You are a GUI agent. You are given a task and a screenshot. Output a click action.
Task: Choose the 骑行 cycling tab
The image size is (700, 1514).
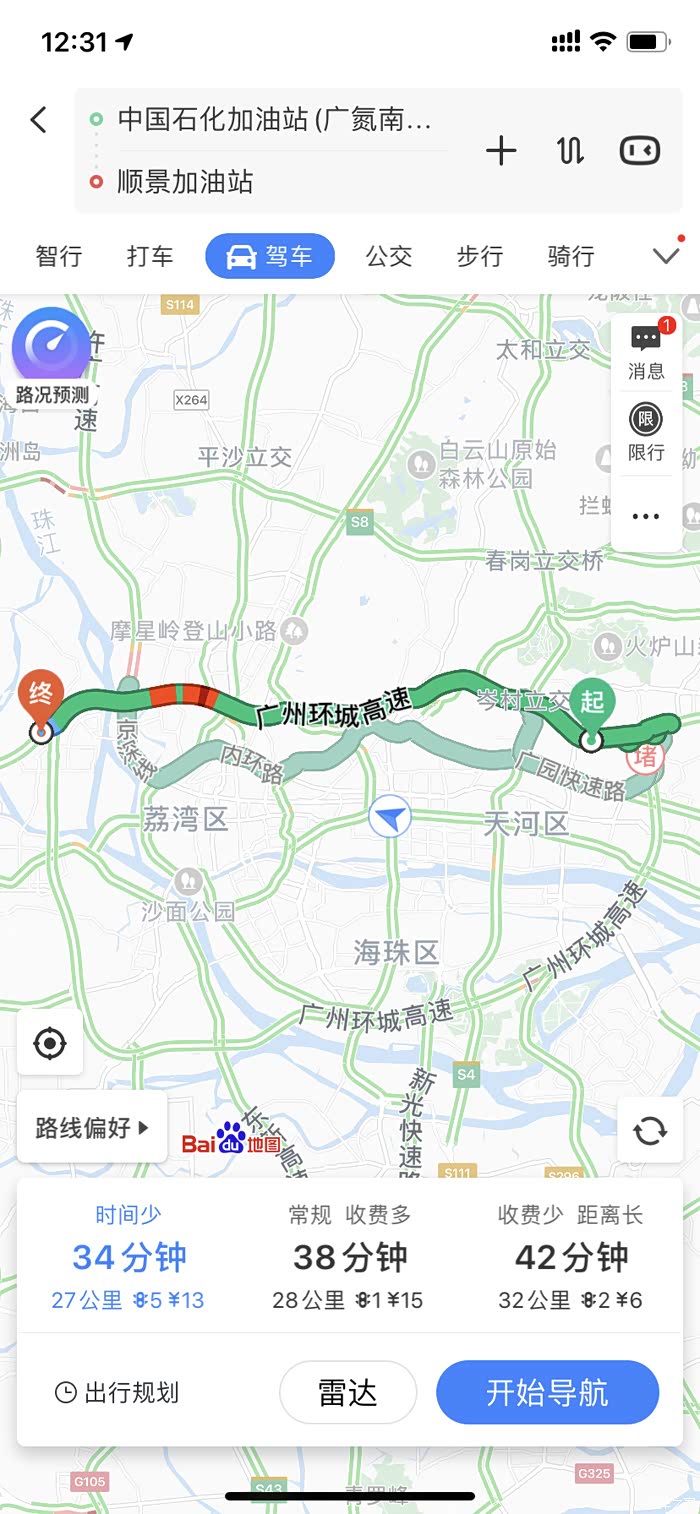(x=571, y=256)
